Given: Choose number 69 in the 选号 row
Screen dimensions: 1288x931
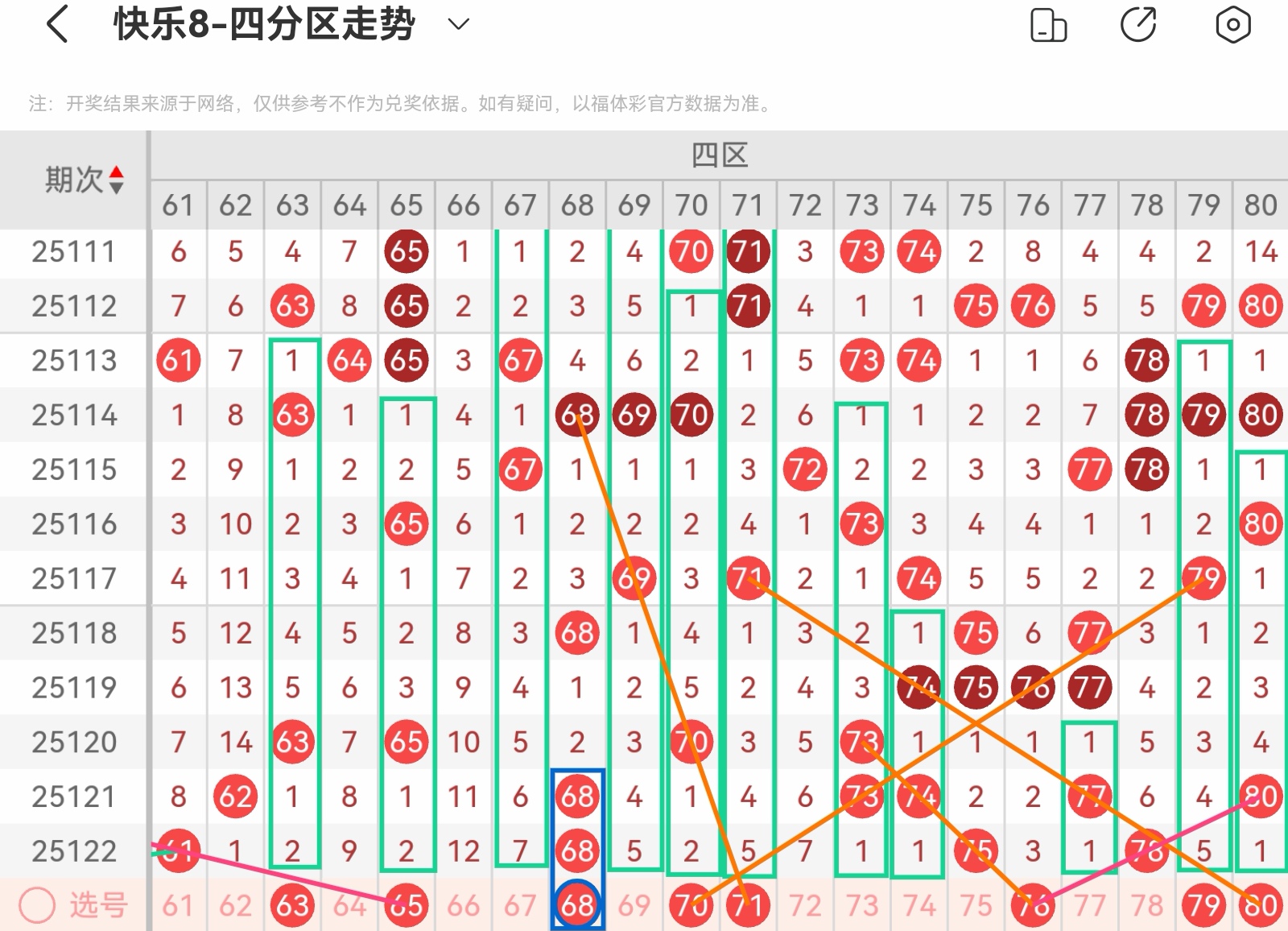Looking at the screenshot, I should 634,905.
